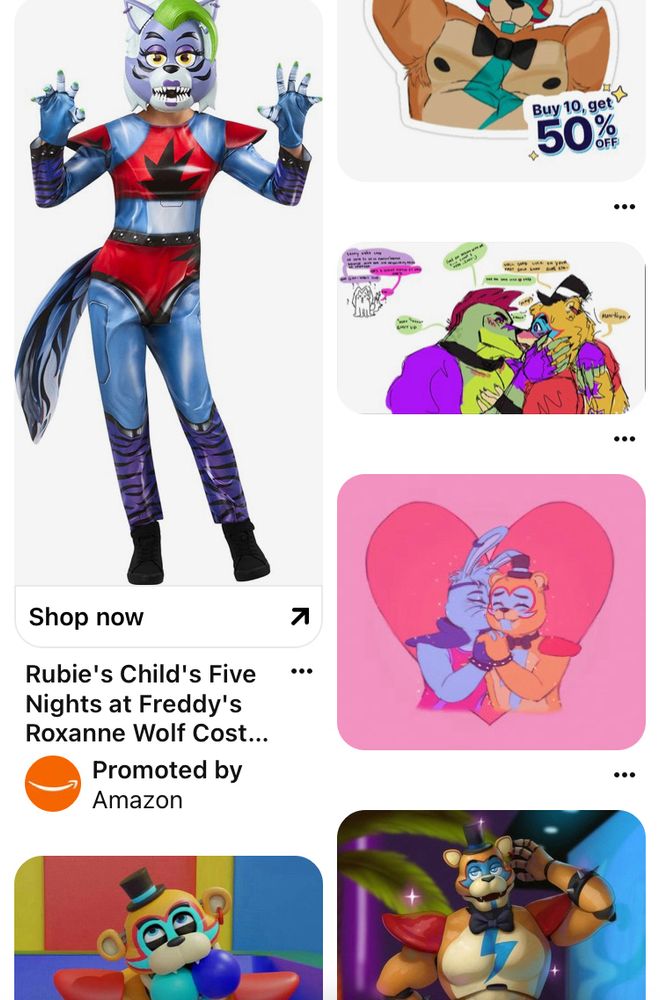Tap Shop now on the costume ad

pyautogui.click(x=168, y=617)
